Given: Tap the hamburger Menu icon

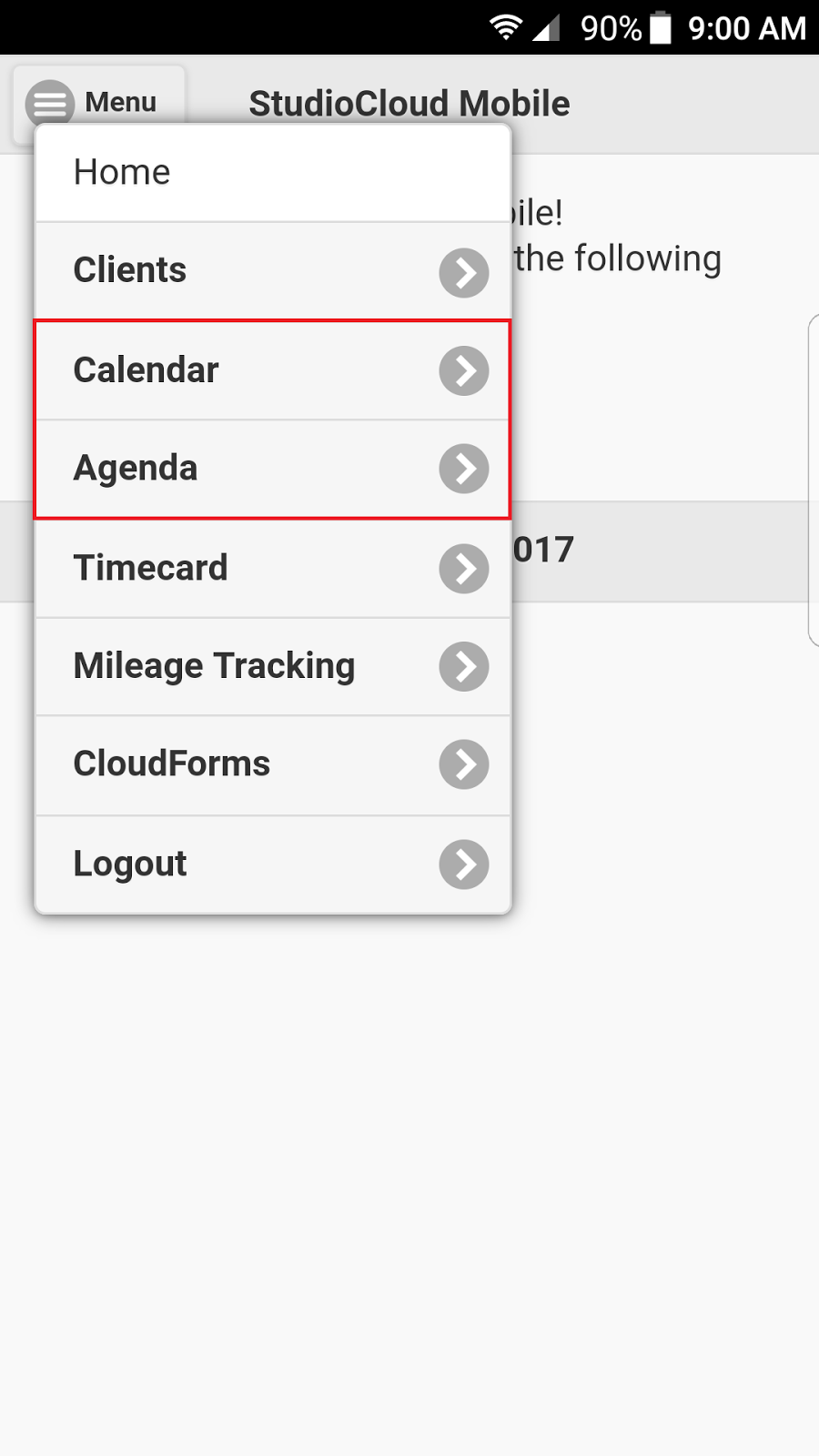Looking at the screenshot, I should click(49, 104).
